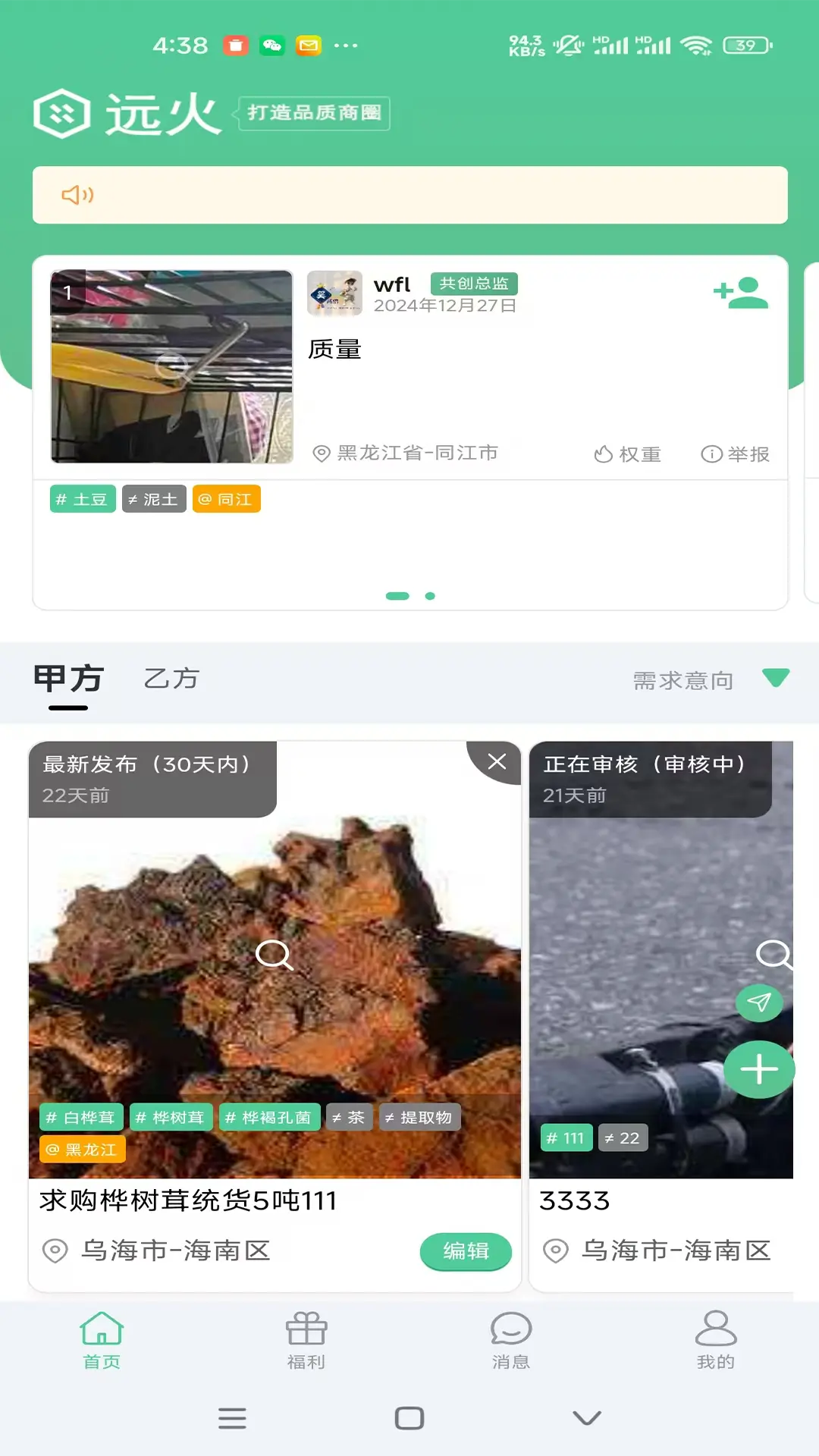Tap the paper-plane share icon on the right card

click(761, 1002)
